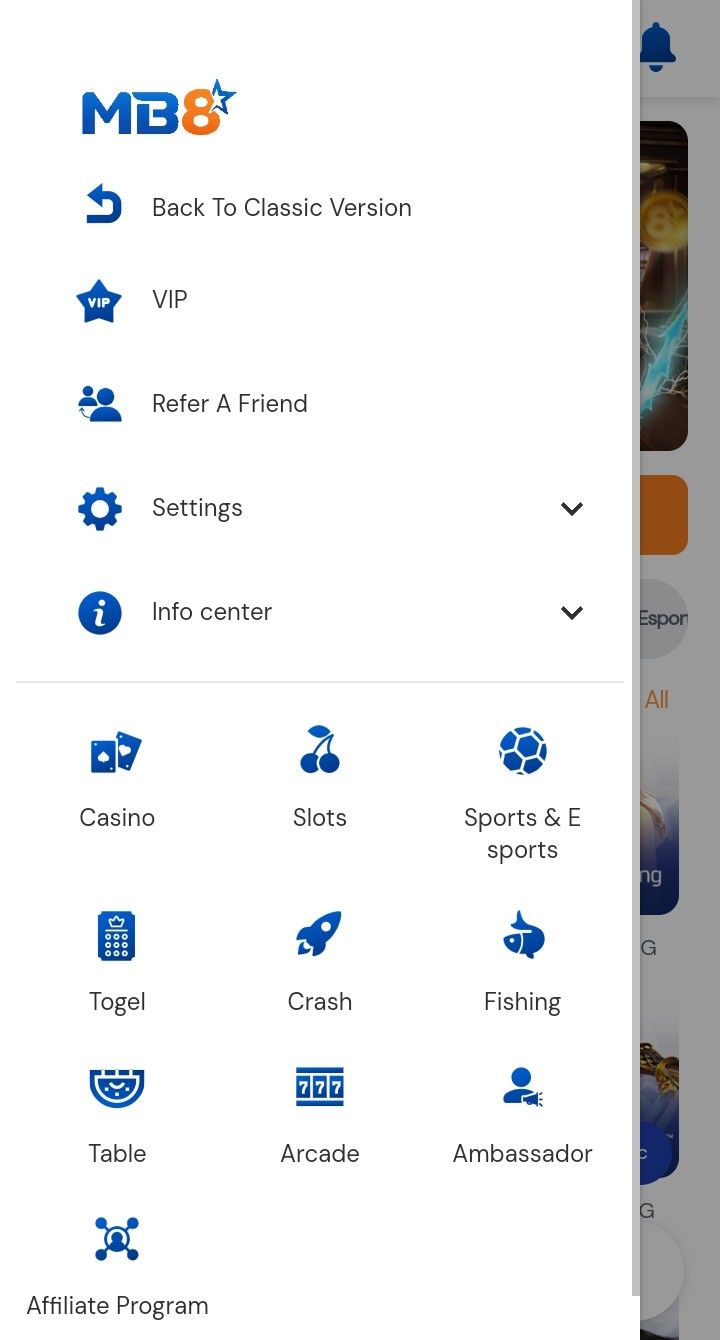
Task: Open the Togel category
Action: (117, 962)
